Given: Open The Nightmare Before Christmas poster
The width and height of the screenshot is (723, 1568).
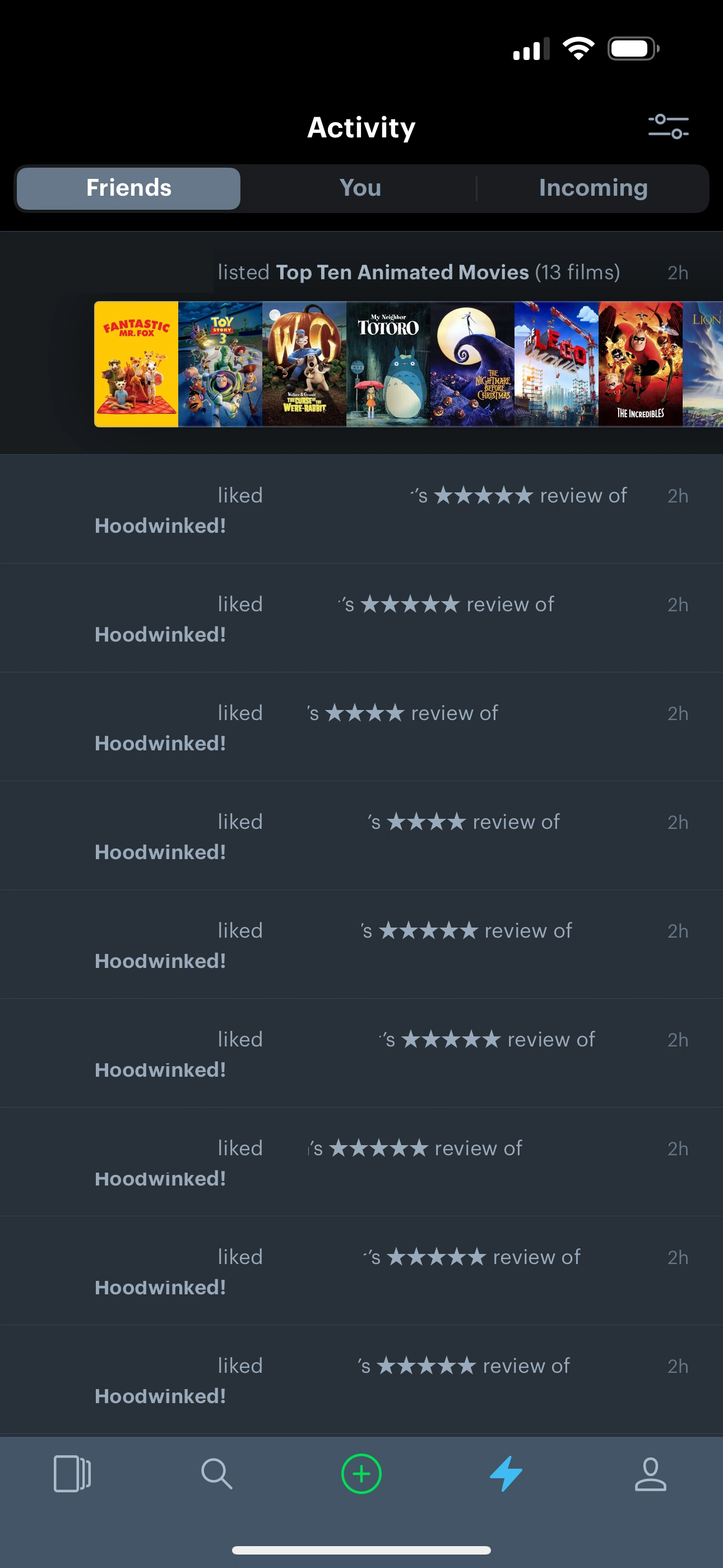Looking at the screenshot, I should coord(472,364).
